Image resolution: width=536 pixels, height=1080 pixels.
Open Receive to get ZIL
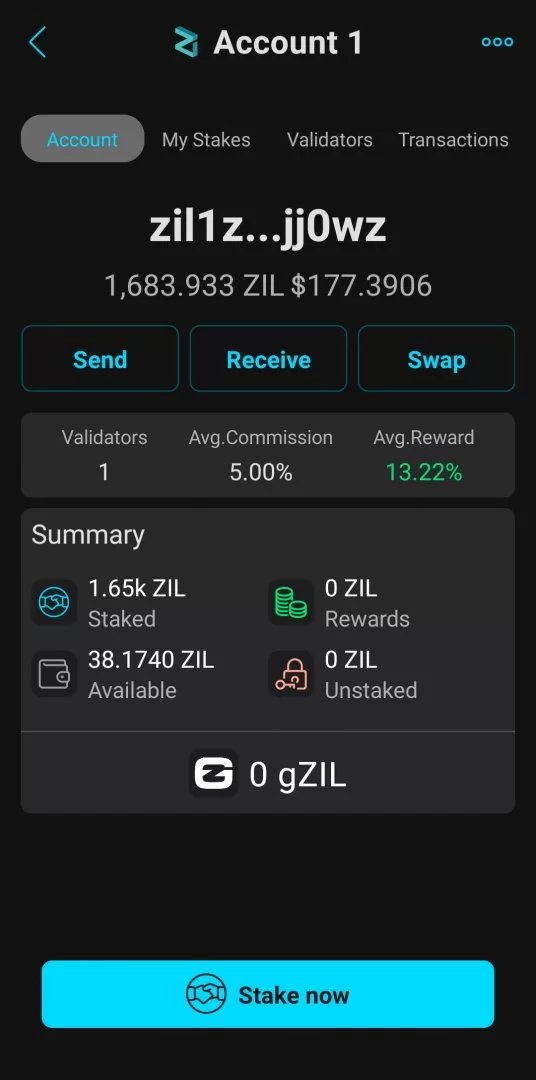pyautogui.click(x=268, y=359)
